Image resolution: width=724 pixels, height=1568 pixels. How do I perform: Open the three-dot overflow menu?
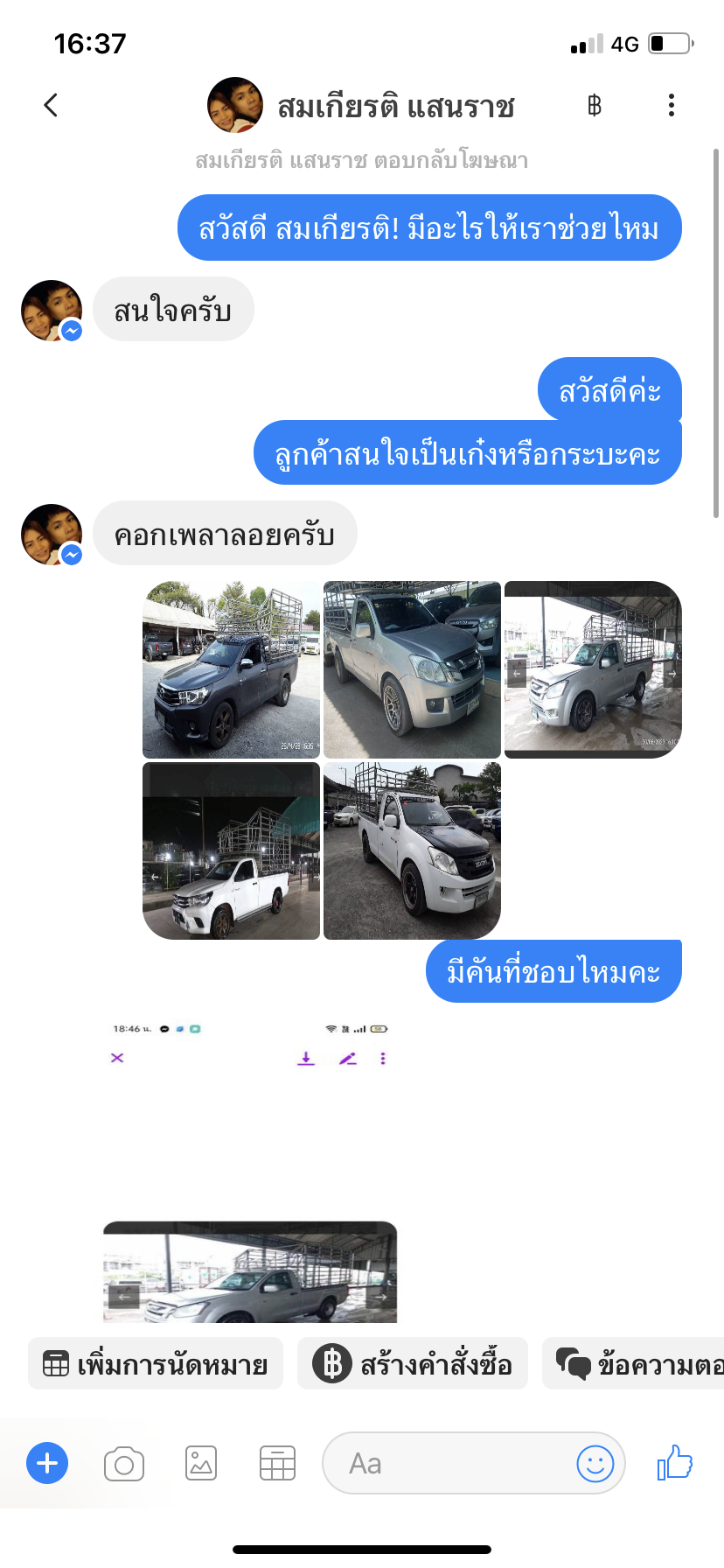[x=672, y=106]
